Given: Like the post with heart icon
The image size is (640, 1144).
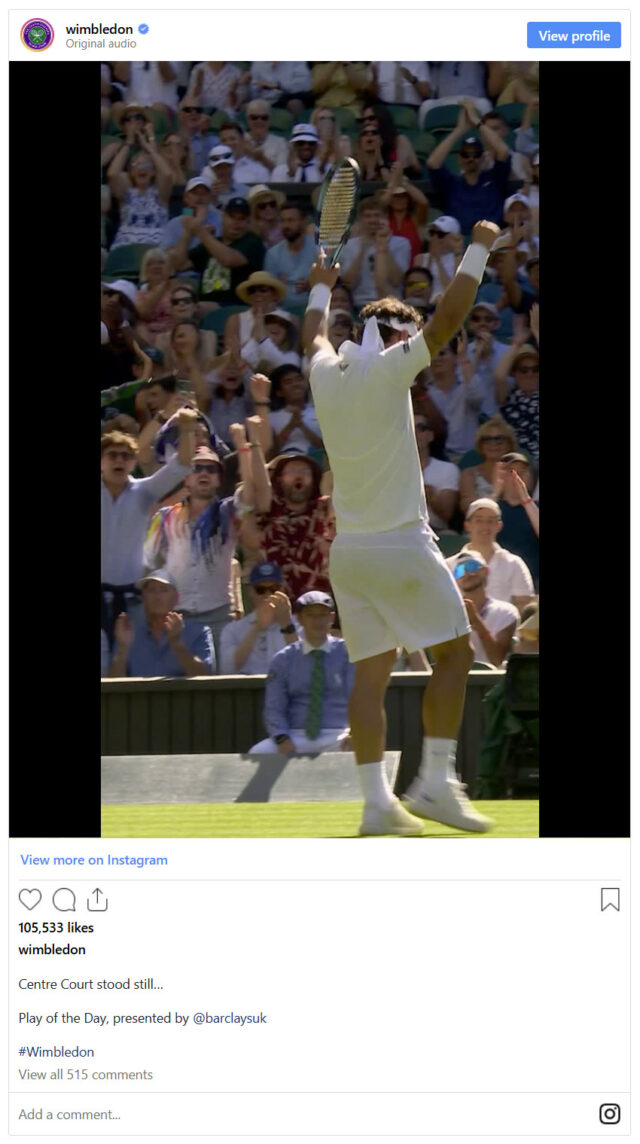Looking at the screenshot, I should point(30,899).
